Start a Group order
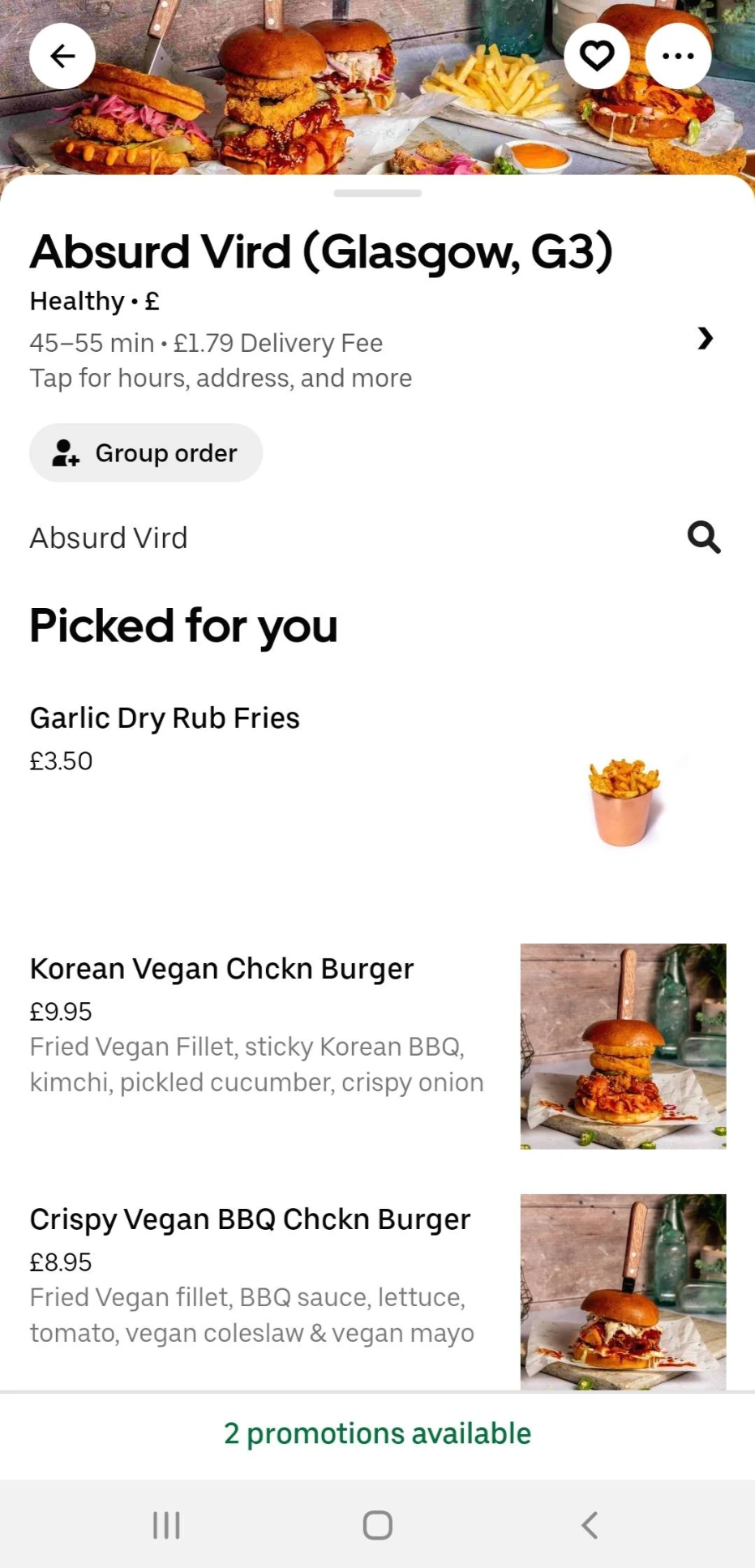Viewport: 755px width, 1568px height. tap(146, 452)
